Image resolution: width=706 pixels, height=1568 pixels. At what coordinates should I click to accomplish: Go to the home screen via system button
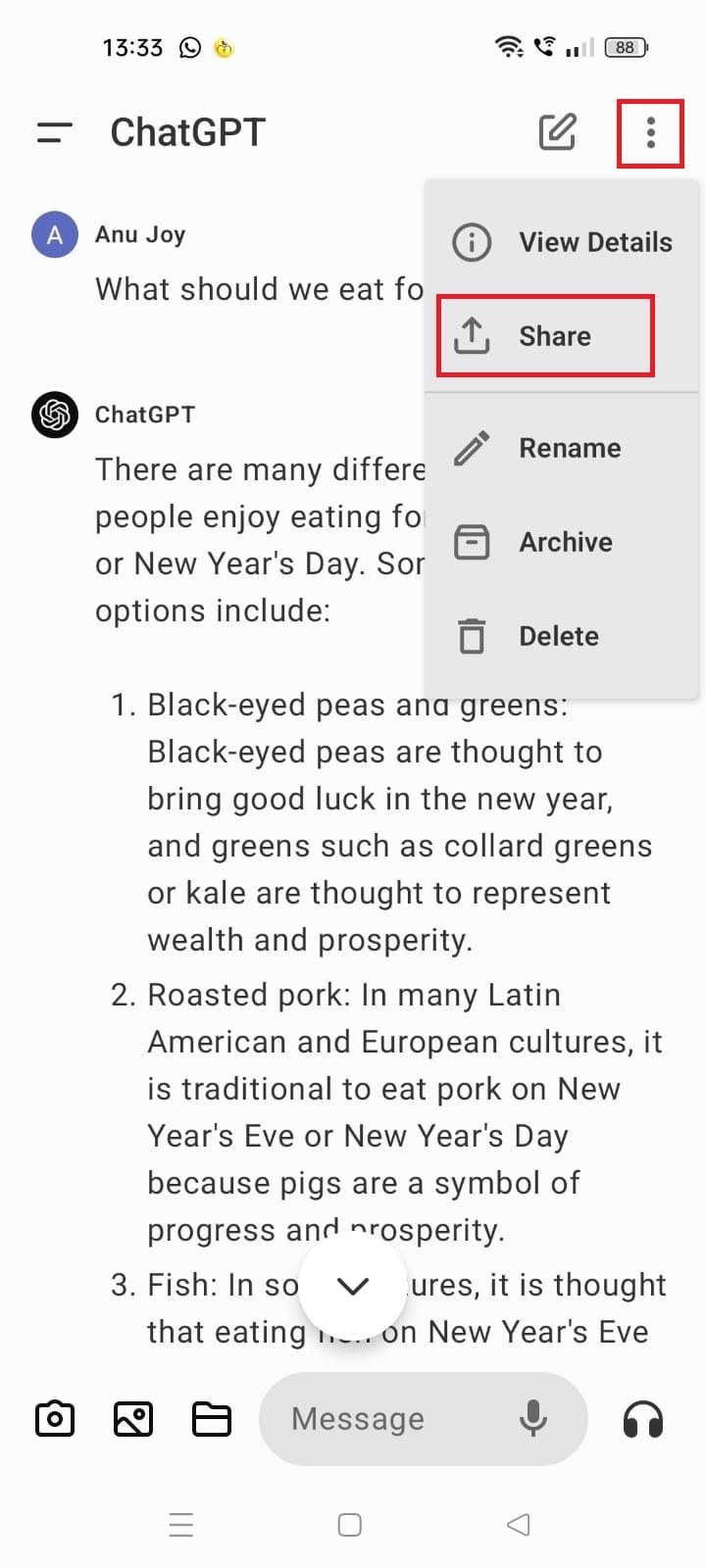coord(350,1525)
